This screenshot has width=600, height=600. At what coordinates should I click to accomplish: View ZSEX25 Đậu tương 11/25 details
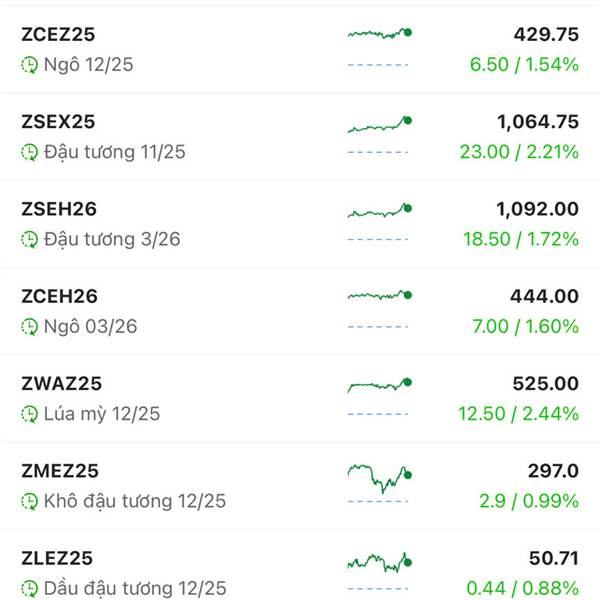(300, 136)
